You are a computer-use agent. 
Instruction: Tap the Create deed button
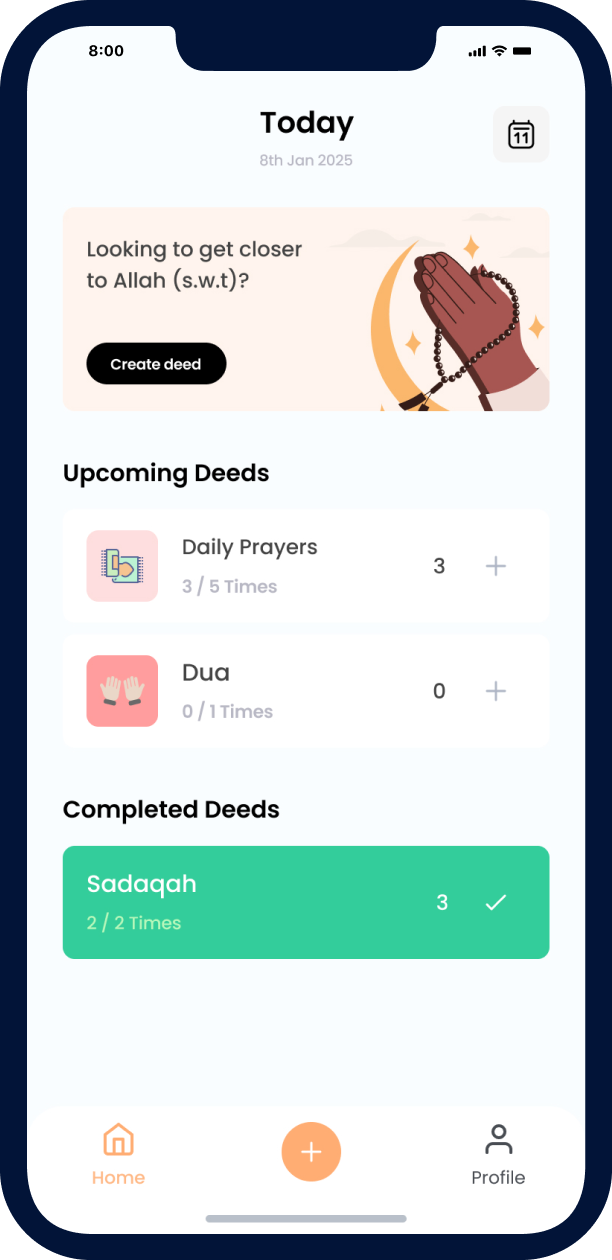[x=156, y=364]
